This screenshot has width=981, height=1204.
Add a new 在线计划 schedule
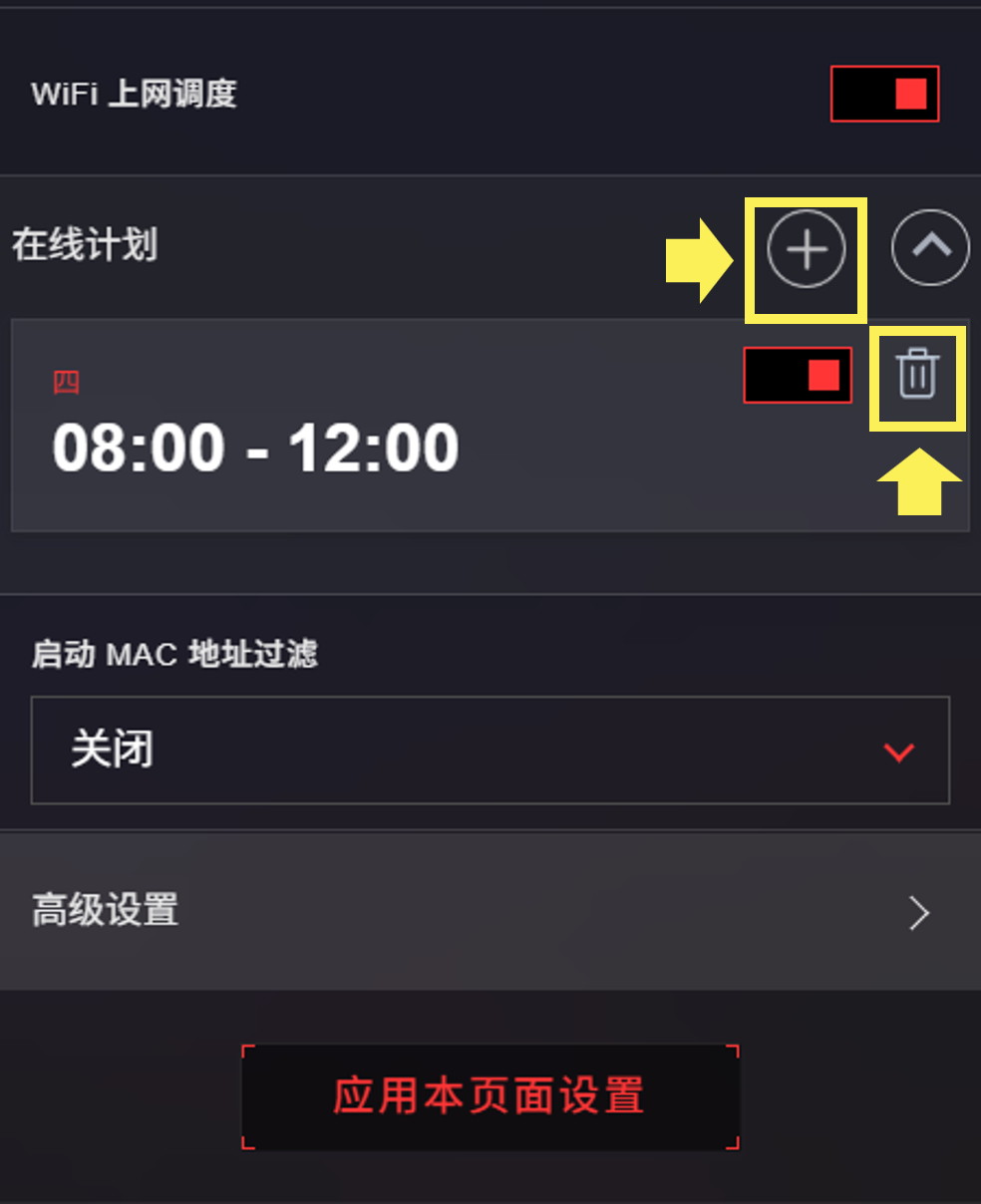tap(807, 249)
